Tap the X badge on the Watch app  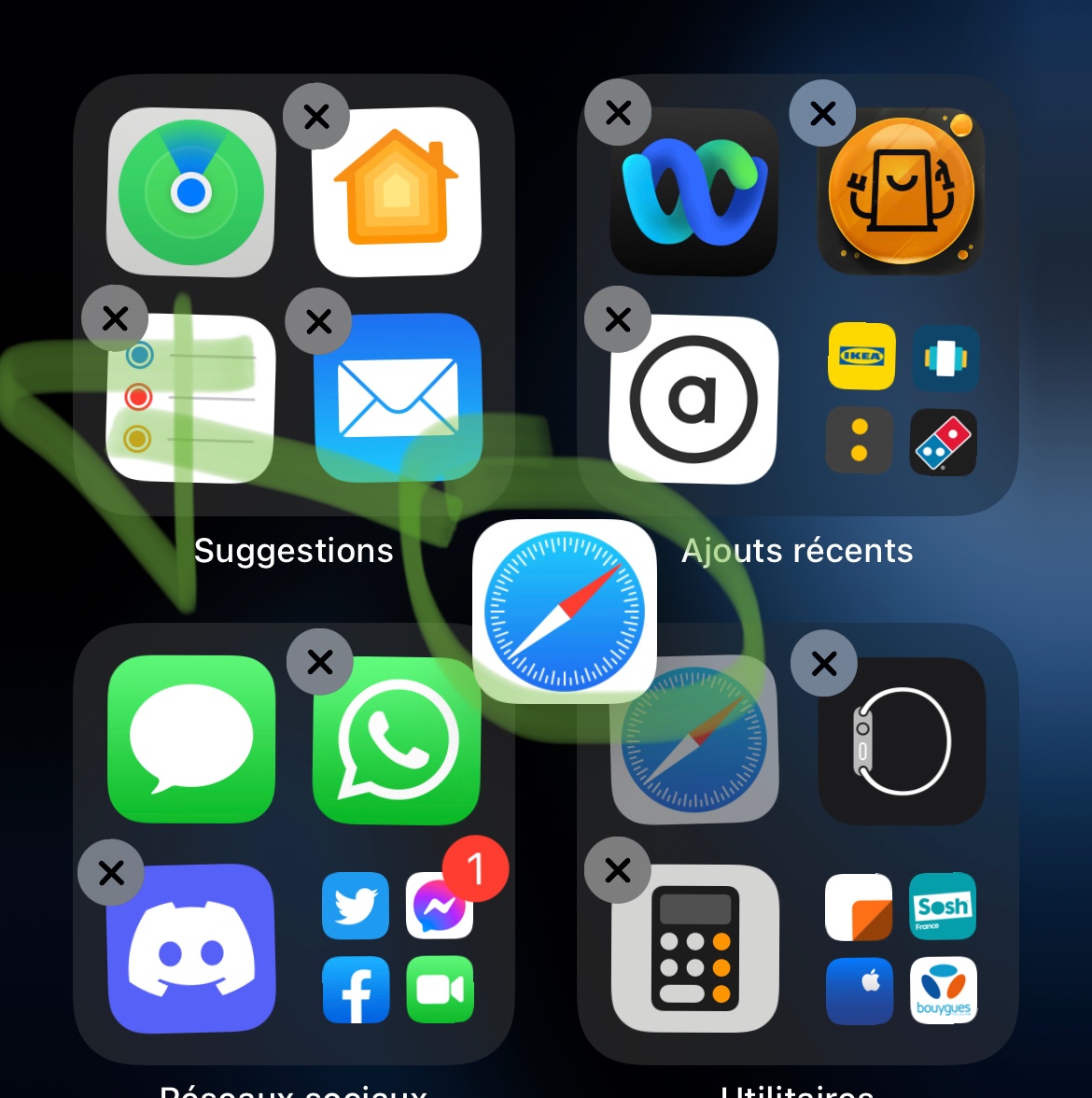[x=824, y=663]
